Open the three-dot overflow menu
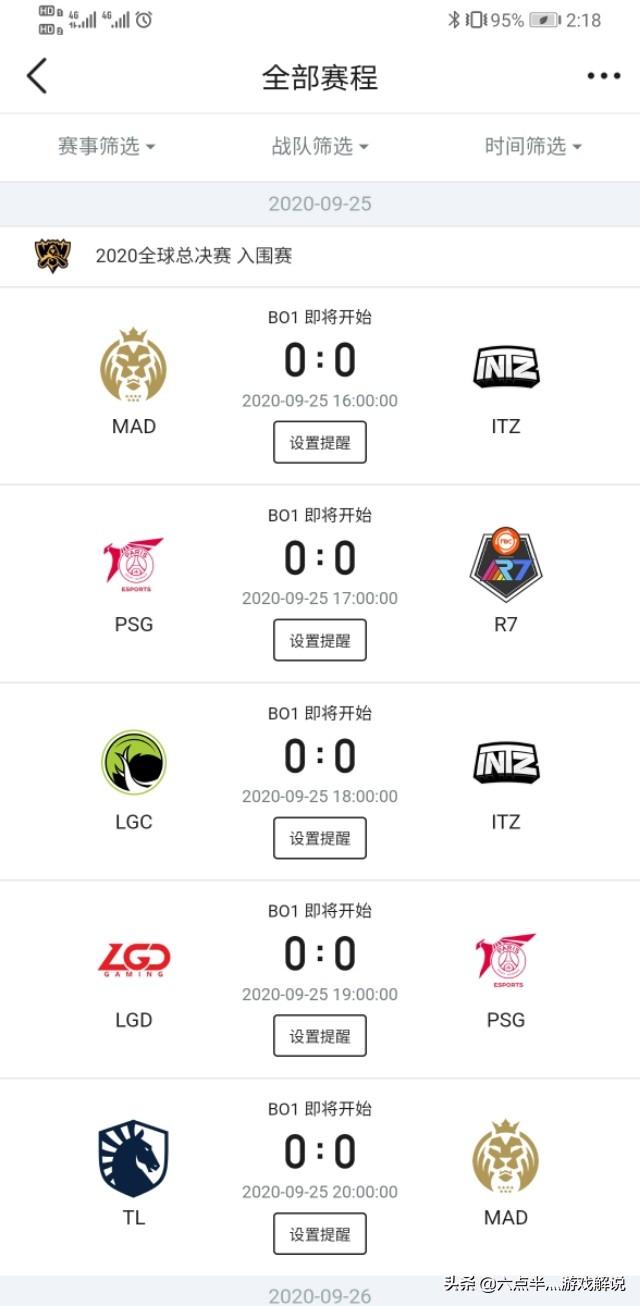 tap(603, 76)
